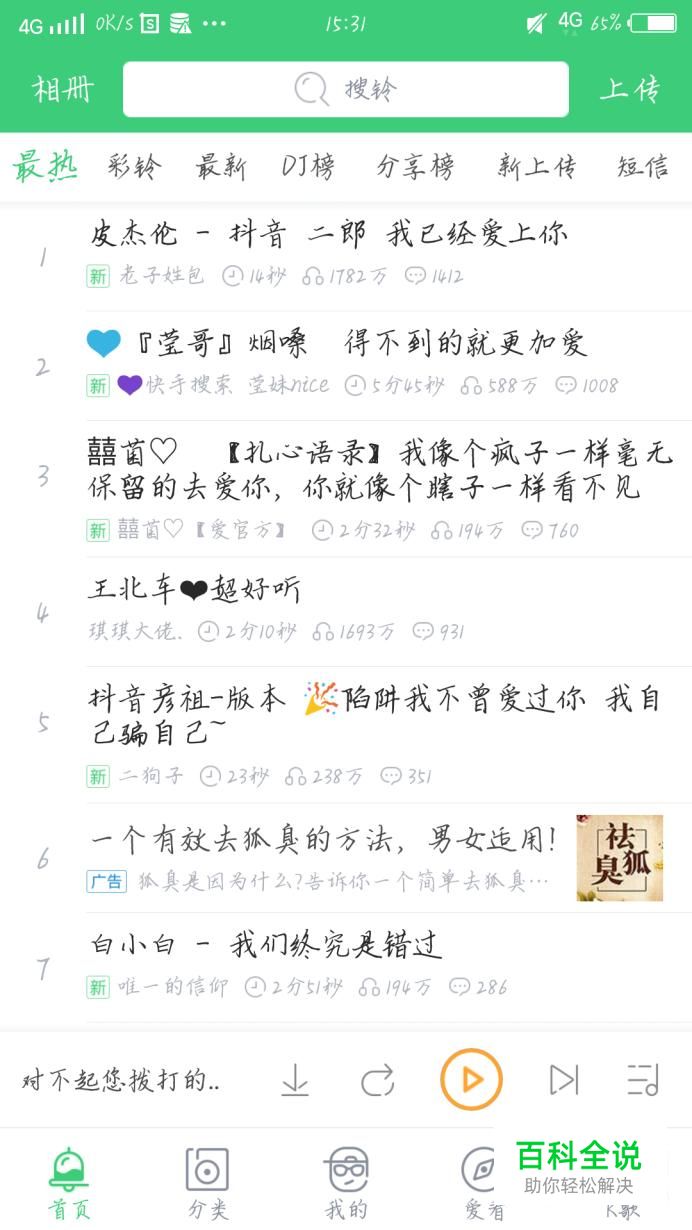Open the 分享榜 tab

(x=414, y=167)
